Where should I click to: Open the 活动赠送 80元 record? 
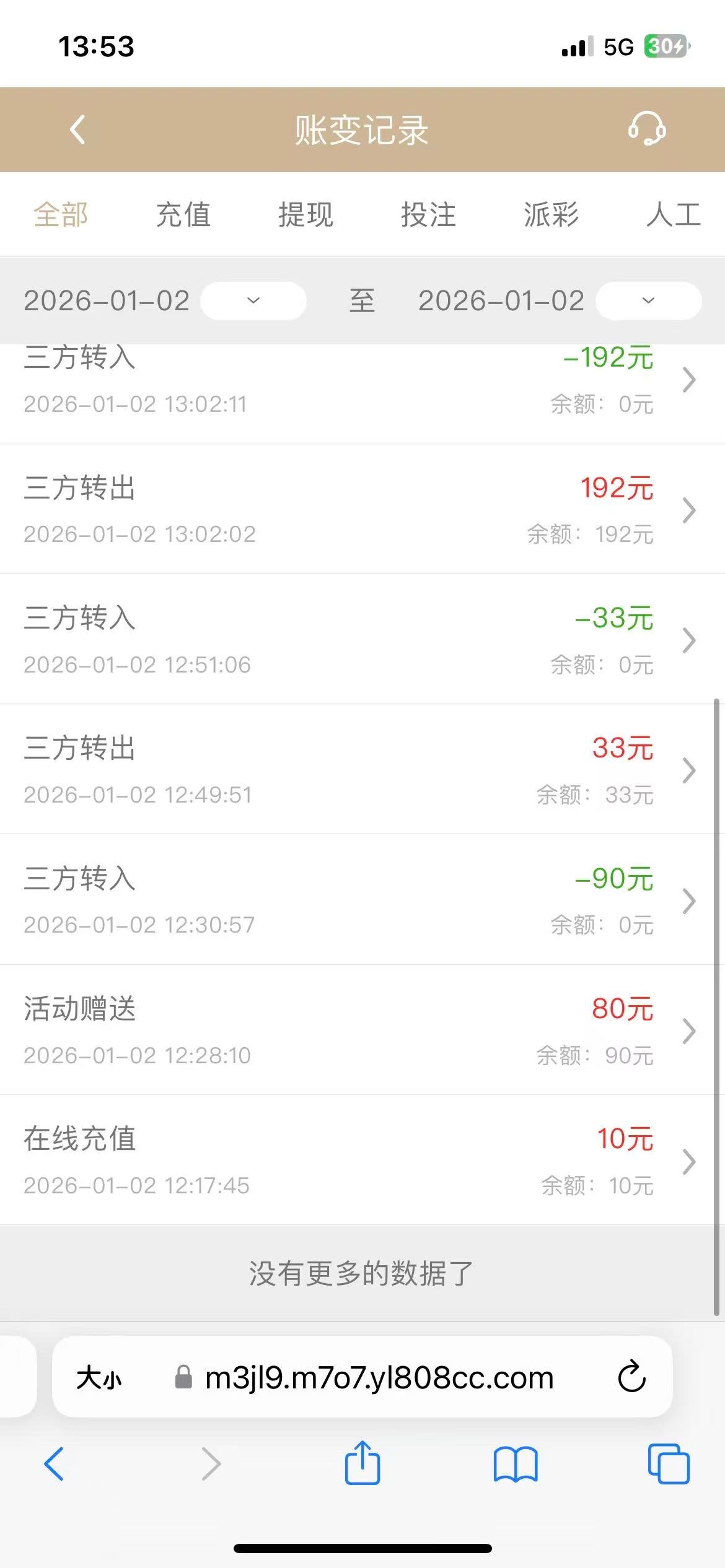tap(362, 1030)
